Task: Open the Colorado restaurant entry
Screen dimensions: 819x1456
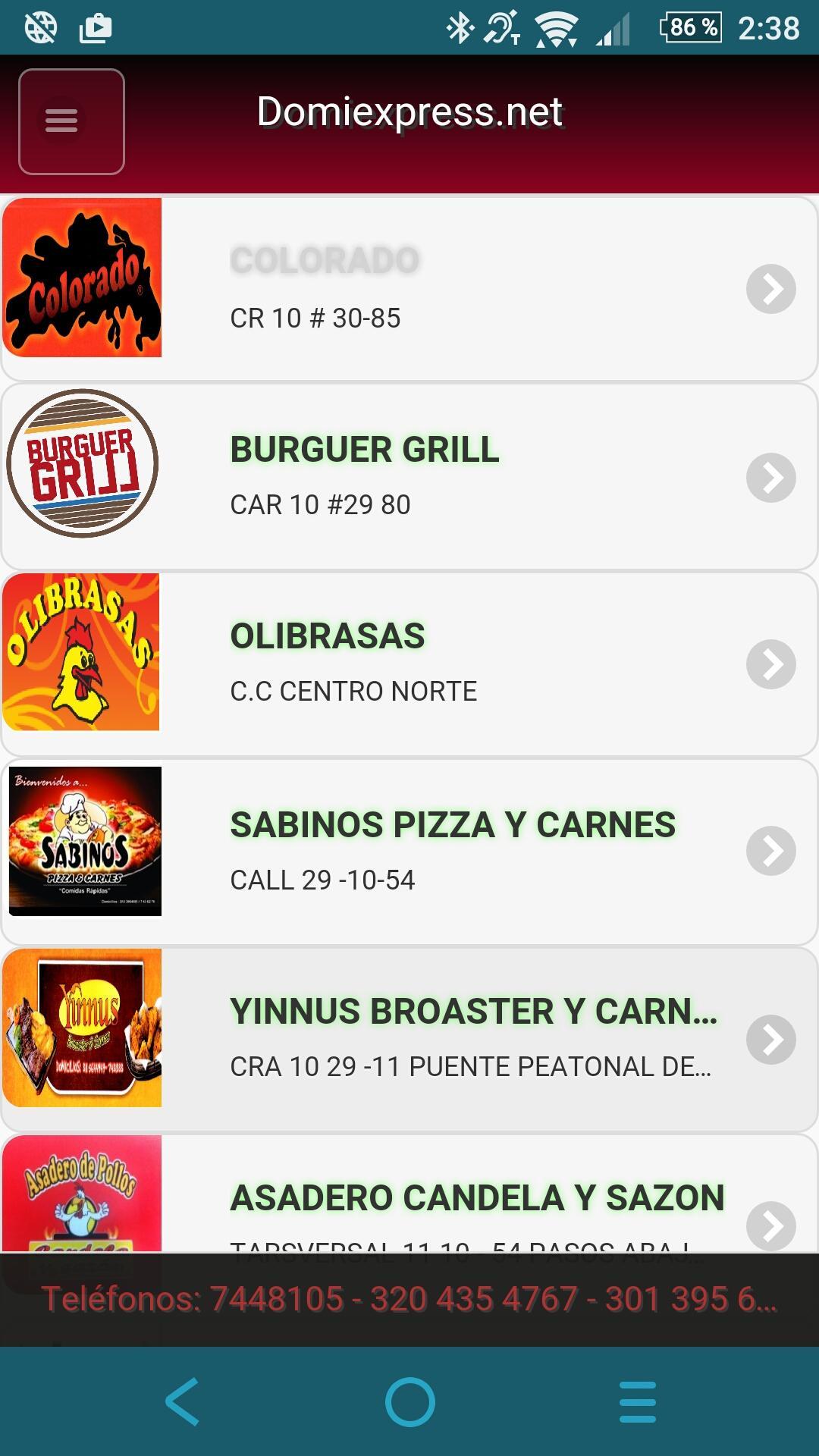Action: [409, 288]
